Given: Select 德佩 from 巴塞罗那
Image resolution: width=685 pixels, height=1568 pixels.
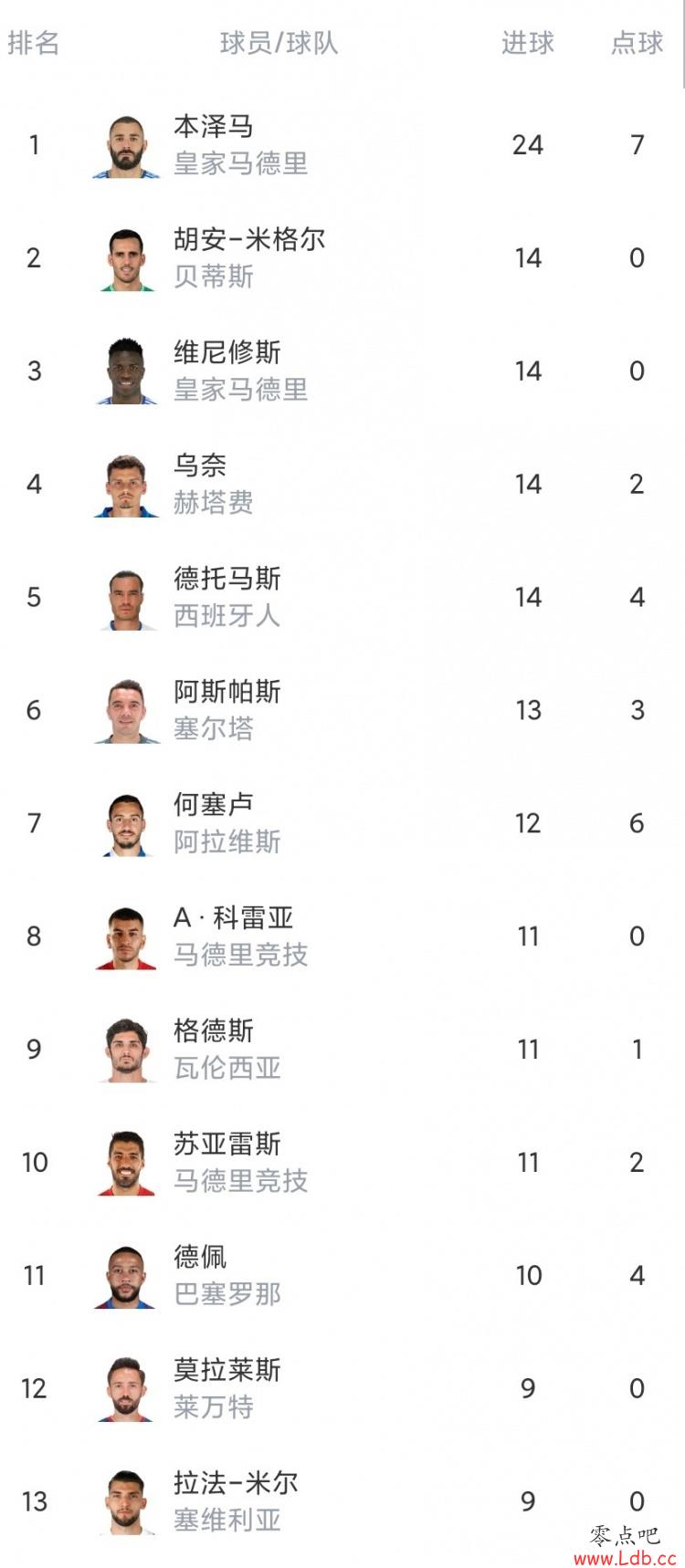Looking at the screenshot, I should 342,1277.
